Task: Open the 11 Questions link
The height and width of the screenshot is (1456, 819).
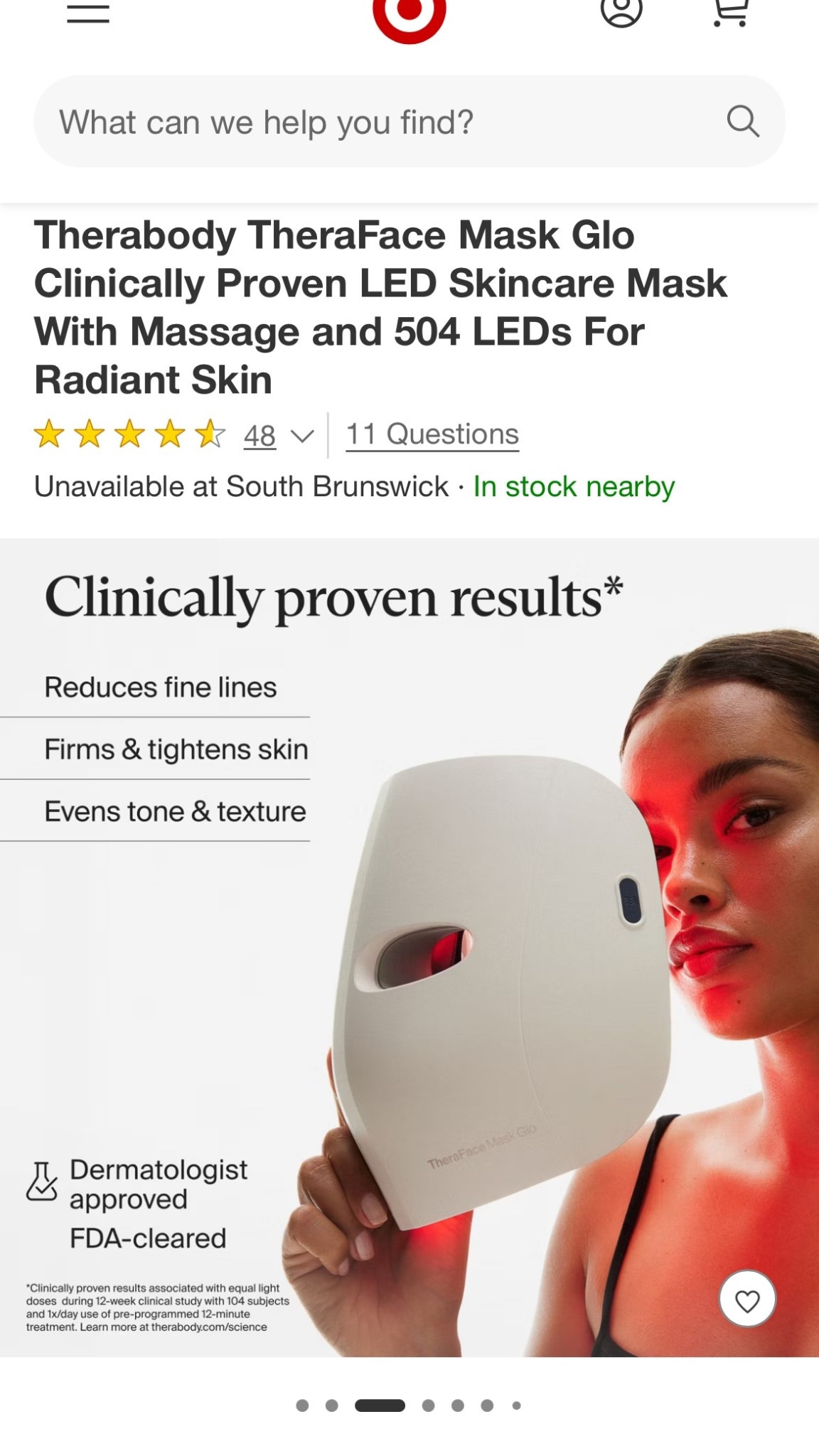Action: (432, 434)
